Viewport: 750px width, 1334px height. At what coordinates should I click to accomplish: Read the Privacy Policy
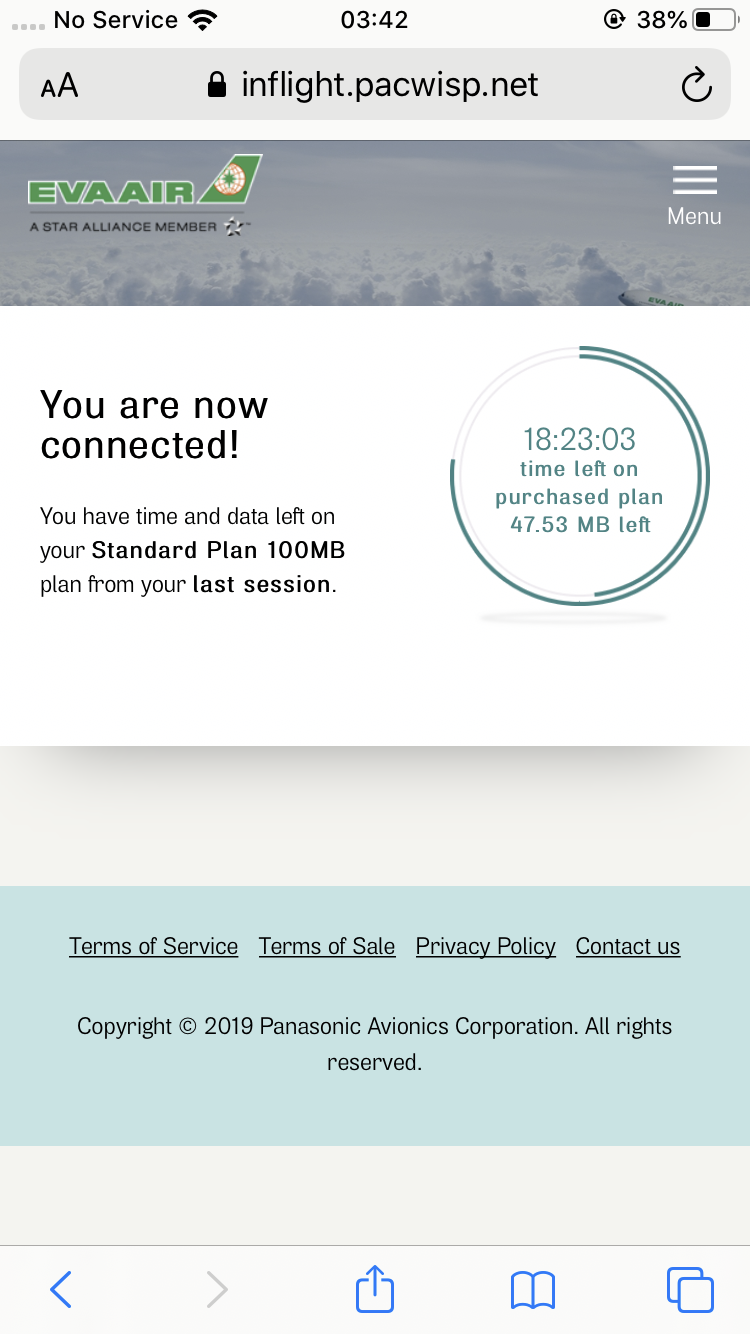coord(485,946)
